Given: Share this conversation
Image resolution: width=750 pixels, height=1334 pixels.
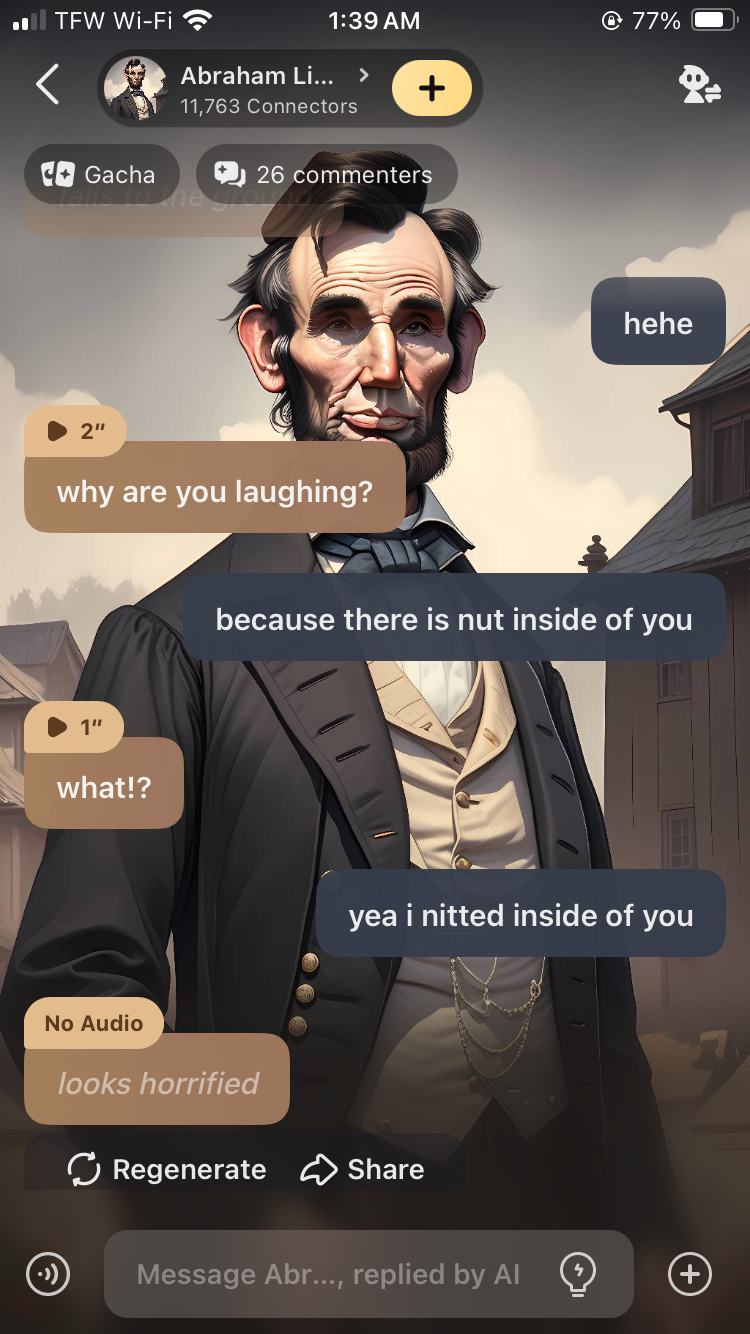Looking at the screenshot, I should coord(362,1169).
